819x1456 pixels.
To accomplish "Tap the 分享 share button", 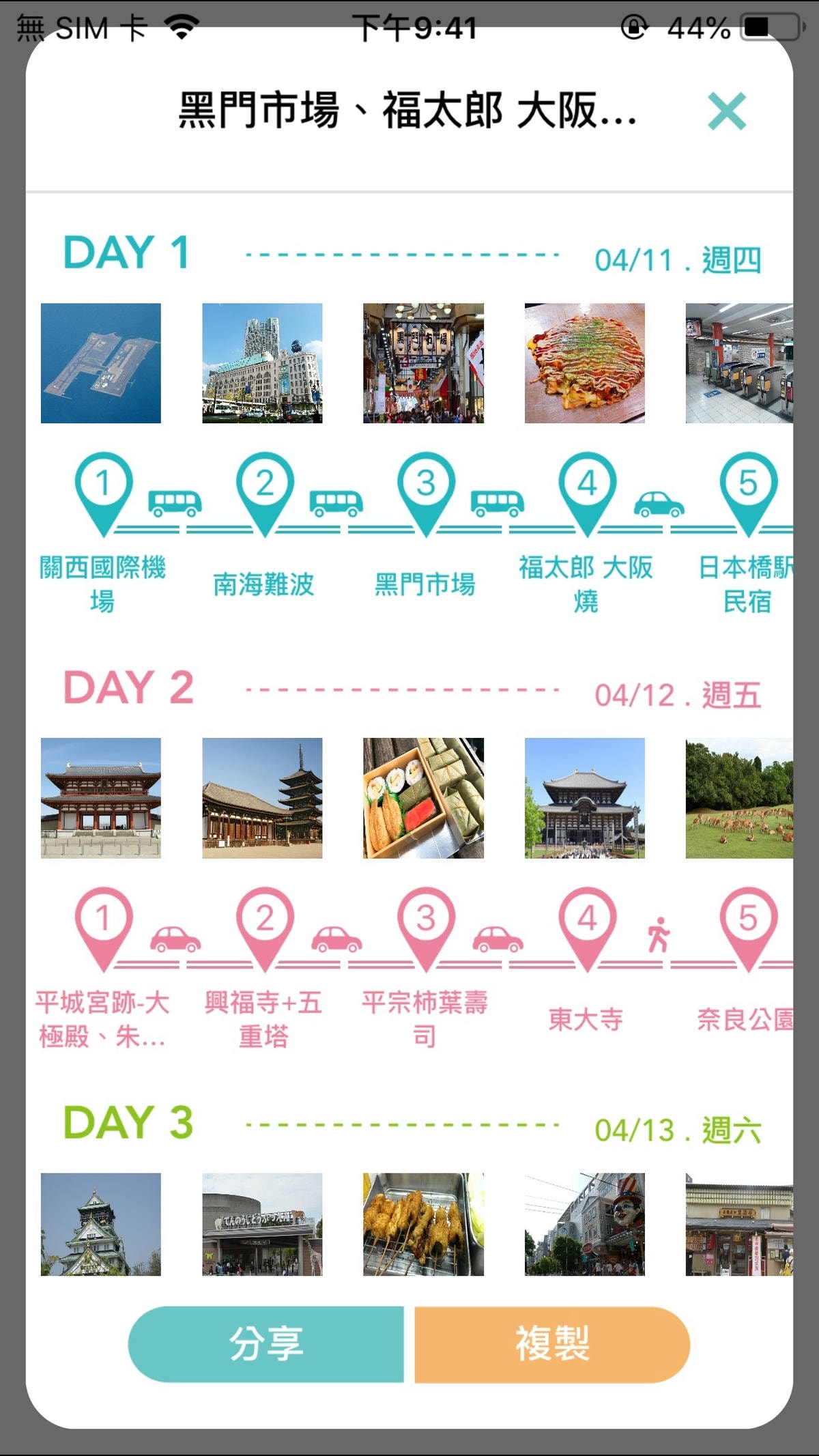I will coord(265,1344).
